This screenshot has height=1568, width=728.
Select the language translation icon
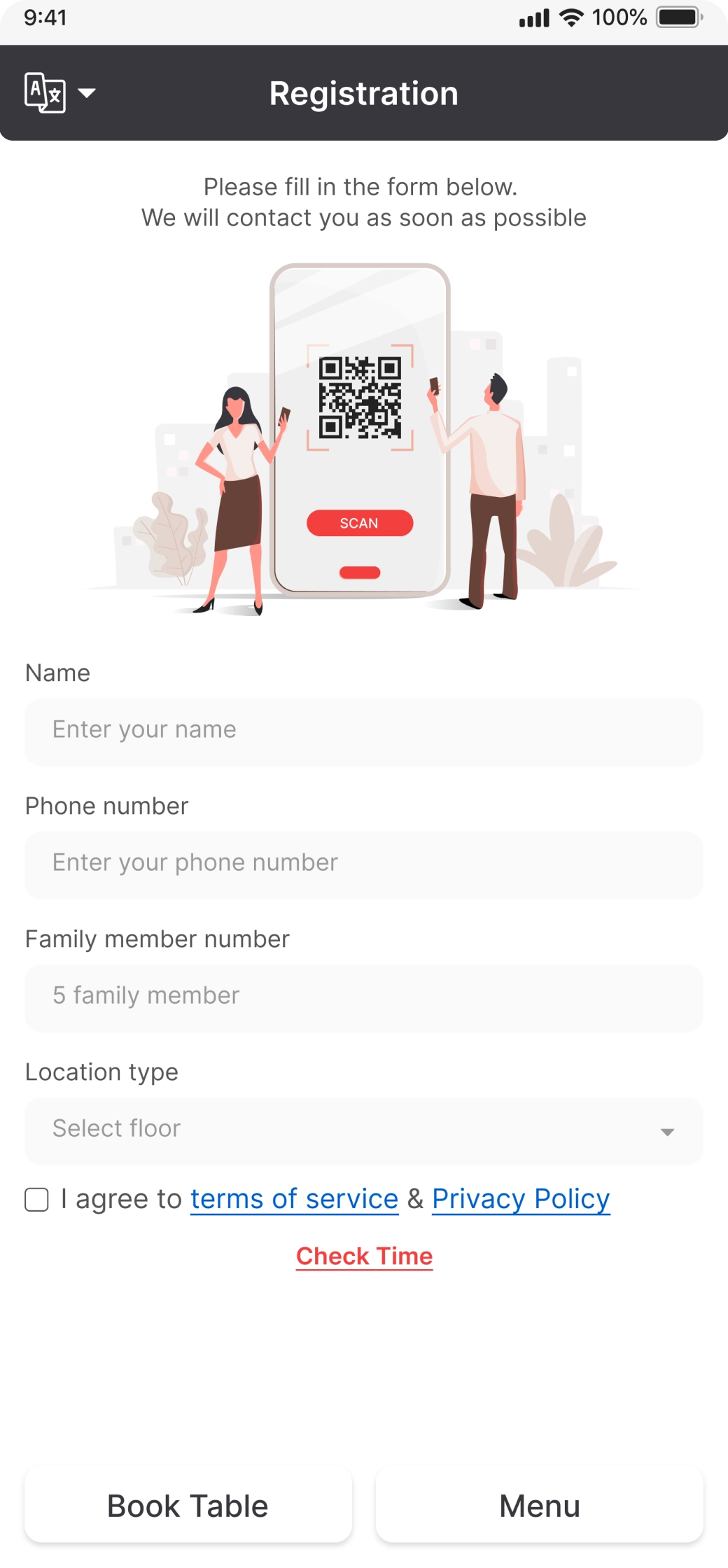(x=44, y=92)
